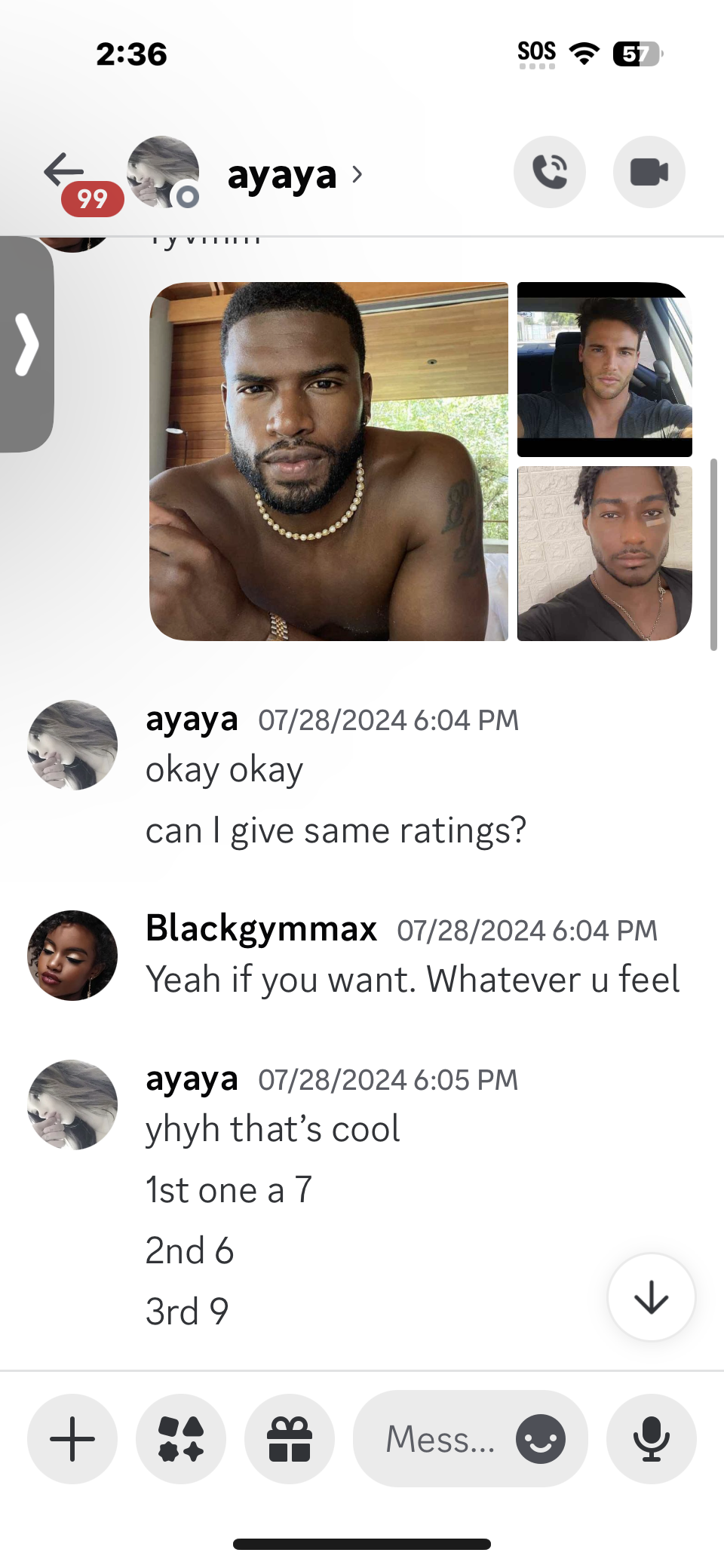Open the large shirtless man photo attachment
This screenshot has height=1568, width=724.
click(329, 462)
